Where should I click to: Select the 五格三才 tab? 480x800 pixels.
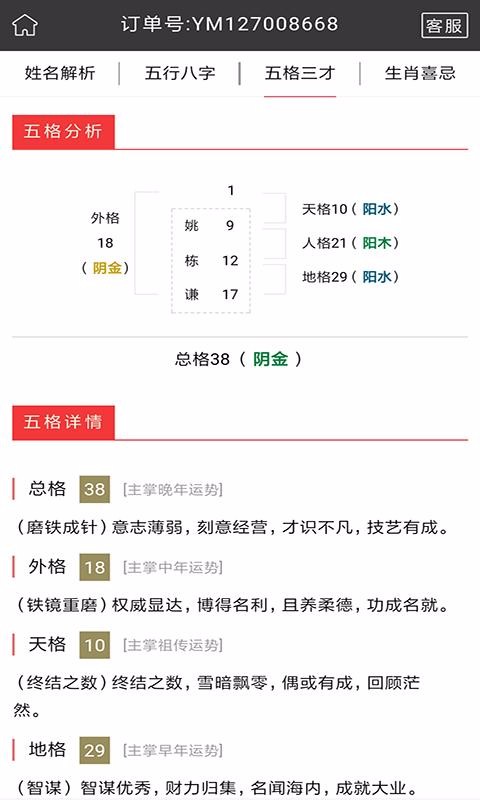click(x=300, y=73)
